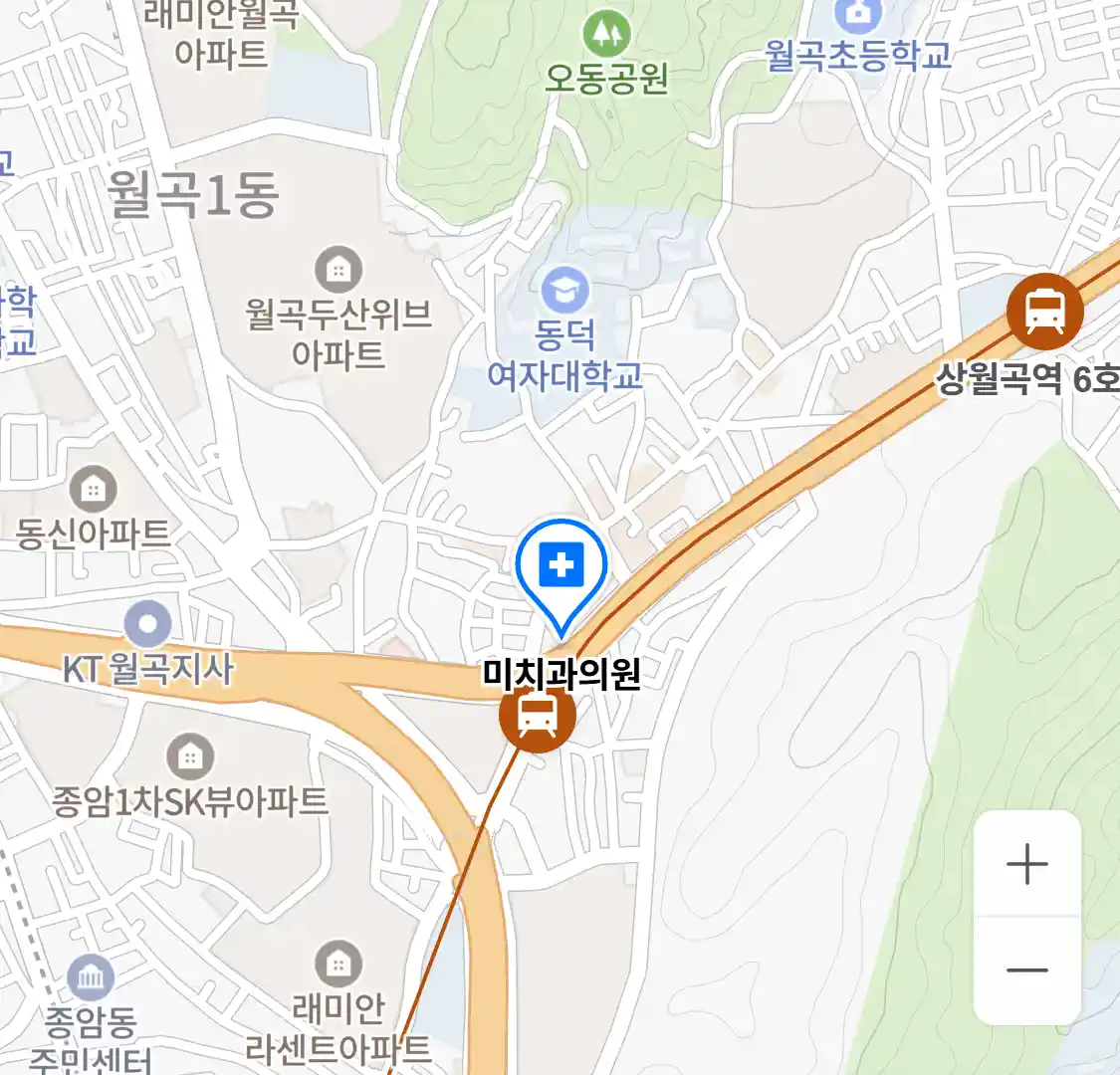
Task: Select the subway station marker below 미치과의원
Action: (x=538, y=715)
